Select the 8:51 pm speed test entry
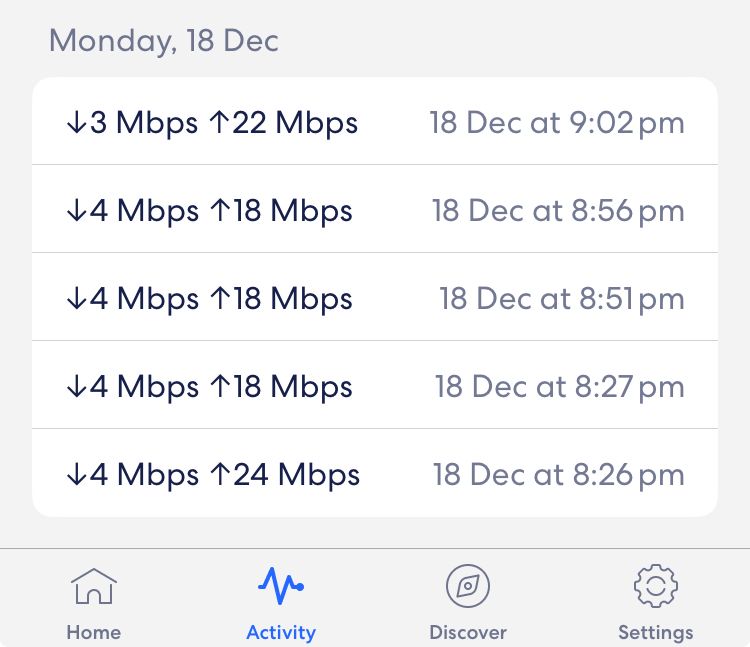 pyautogui.click(x=375, y=299)
